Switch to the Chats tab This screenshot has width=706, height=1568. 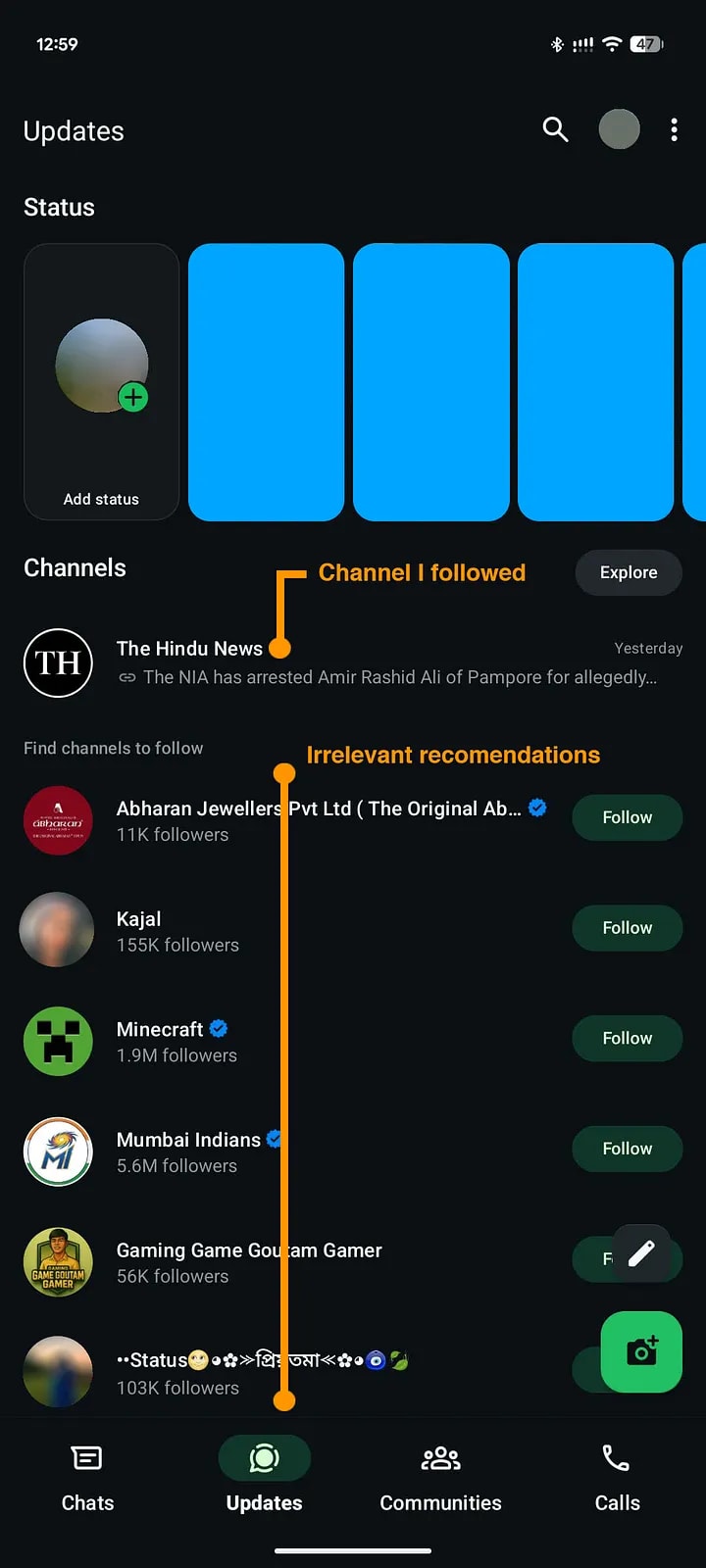[88, 1477]
